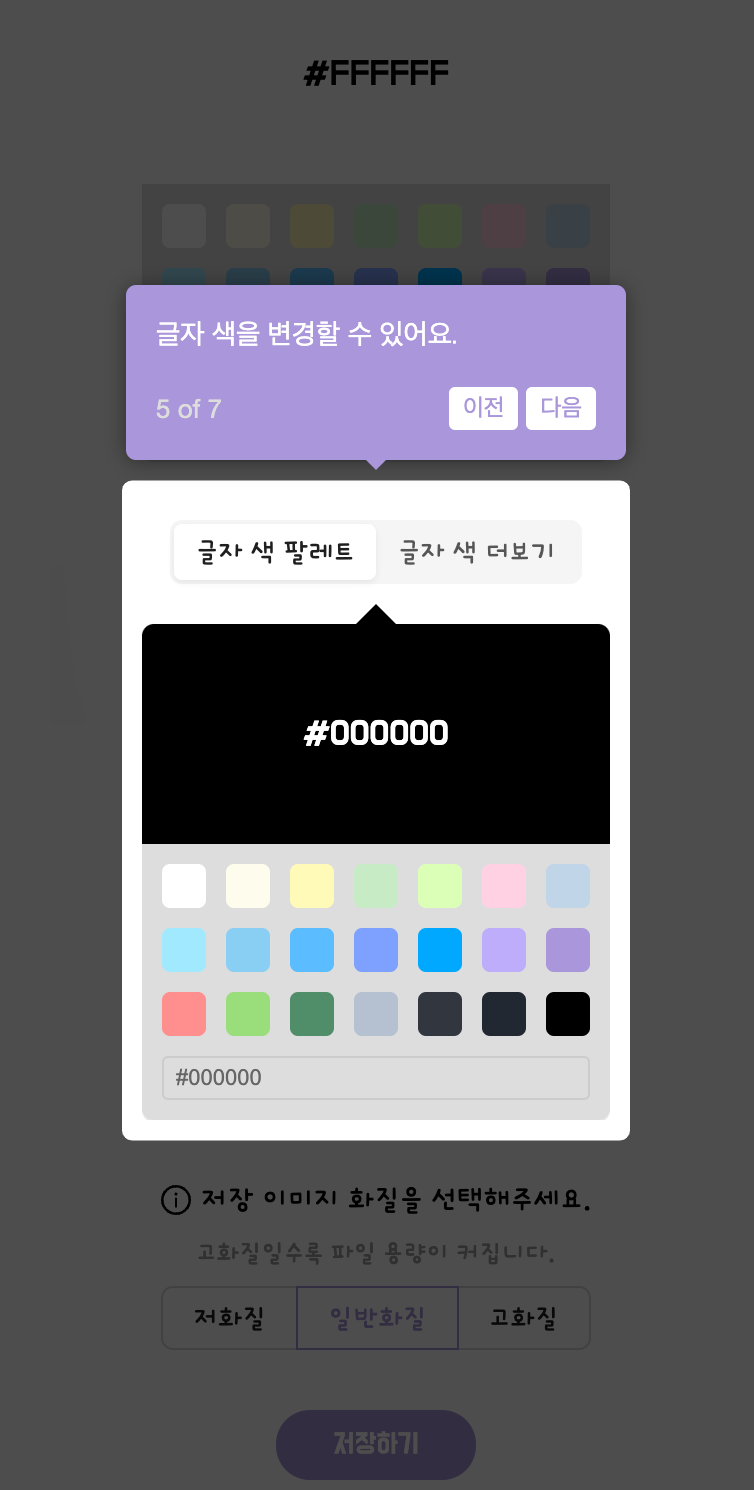Choose the pale yellow swatch
Screen dimensions: 754x1490
click(312, 886)
